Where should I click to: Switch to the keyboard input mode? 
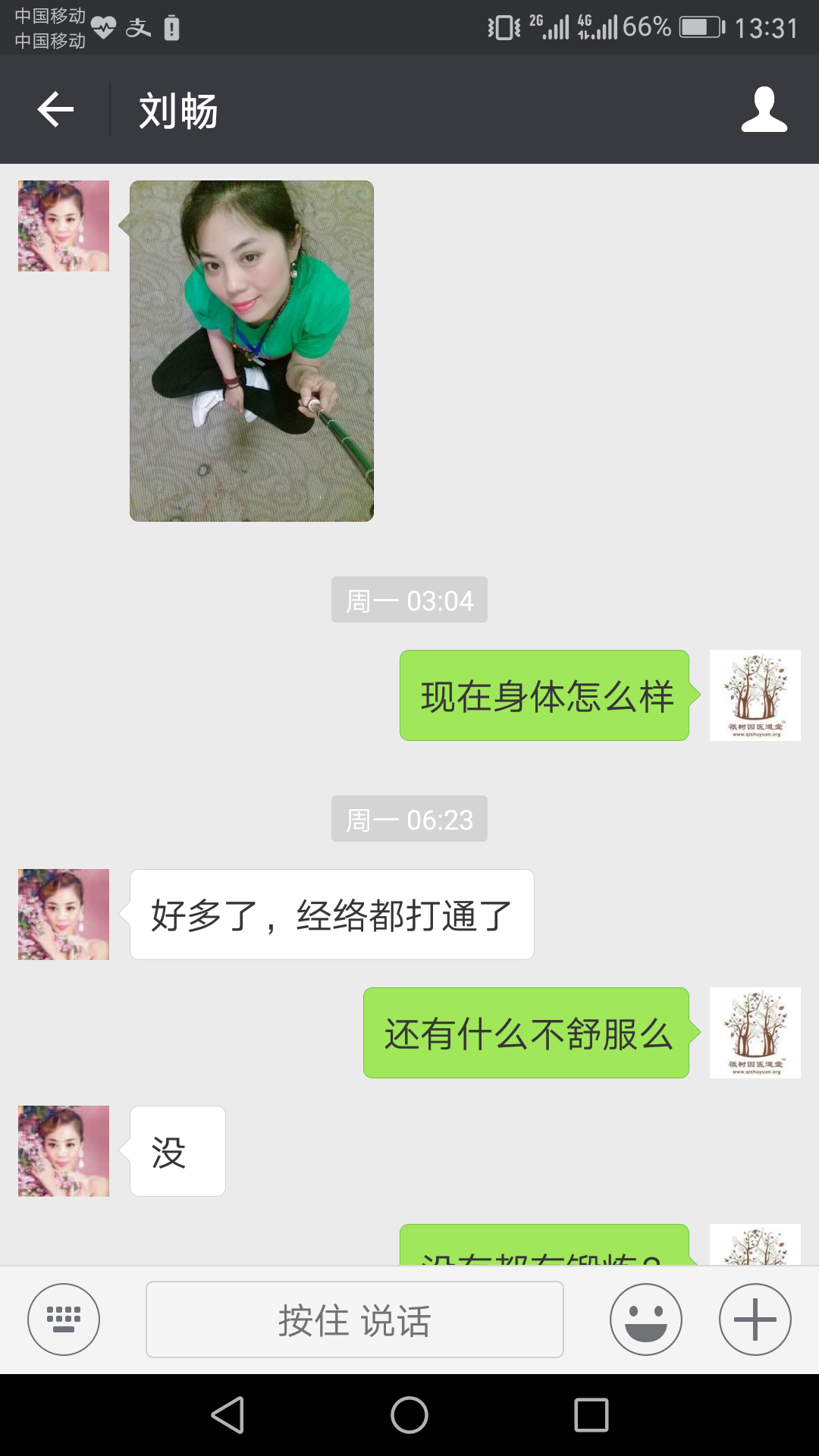[x=64, y=1319]
